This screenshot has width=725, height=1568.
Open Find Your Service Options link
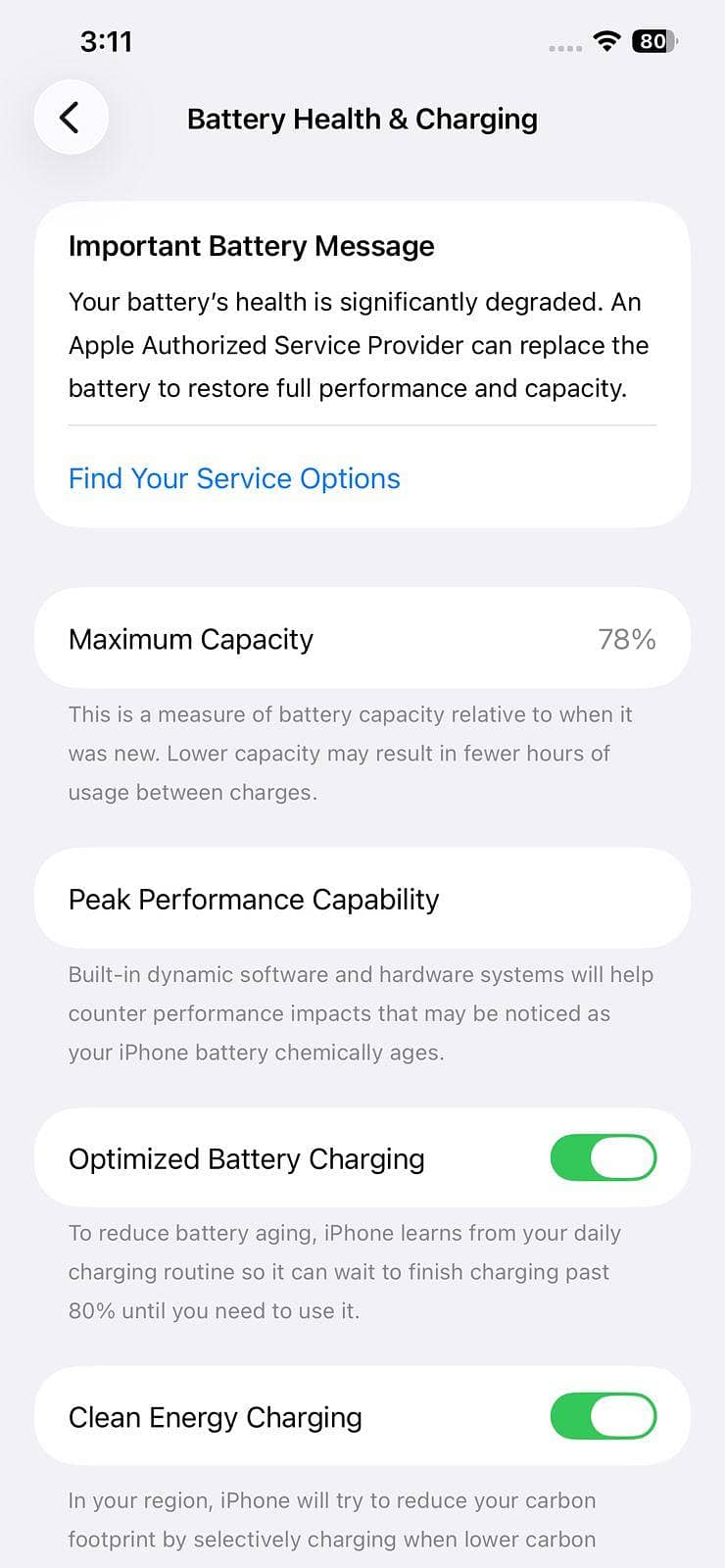(233, 478)
